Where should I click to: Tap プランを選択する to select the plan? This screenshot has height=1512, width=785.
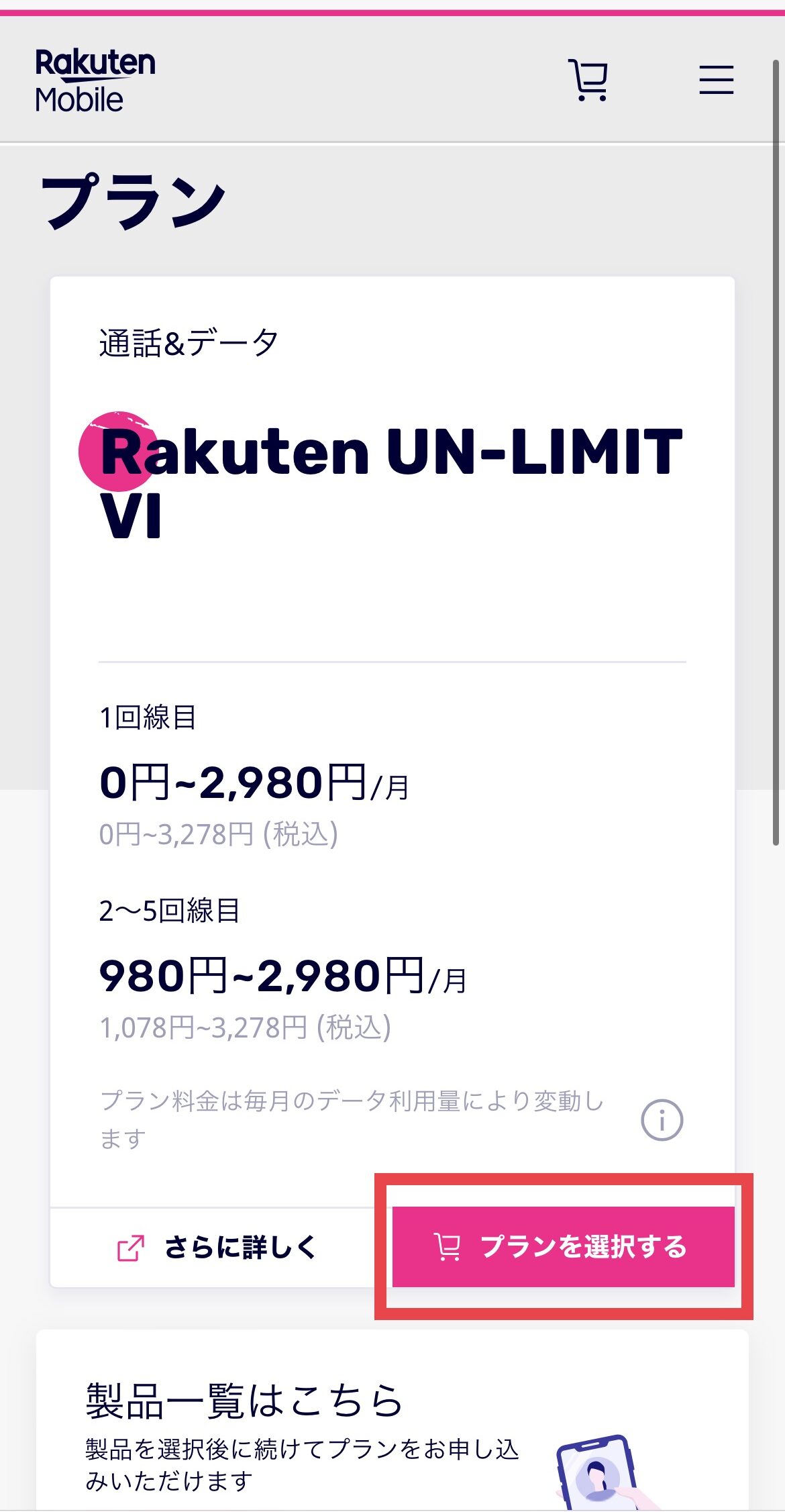point(563,1247)
